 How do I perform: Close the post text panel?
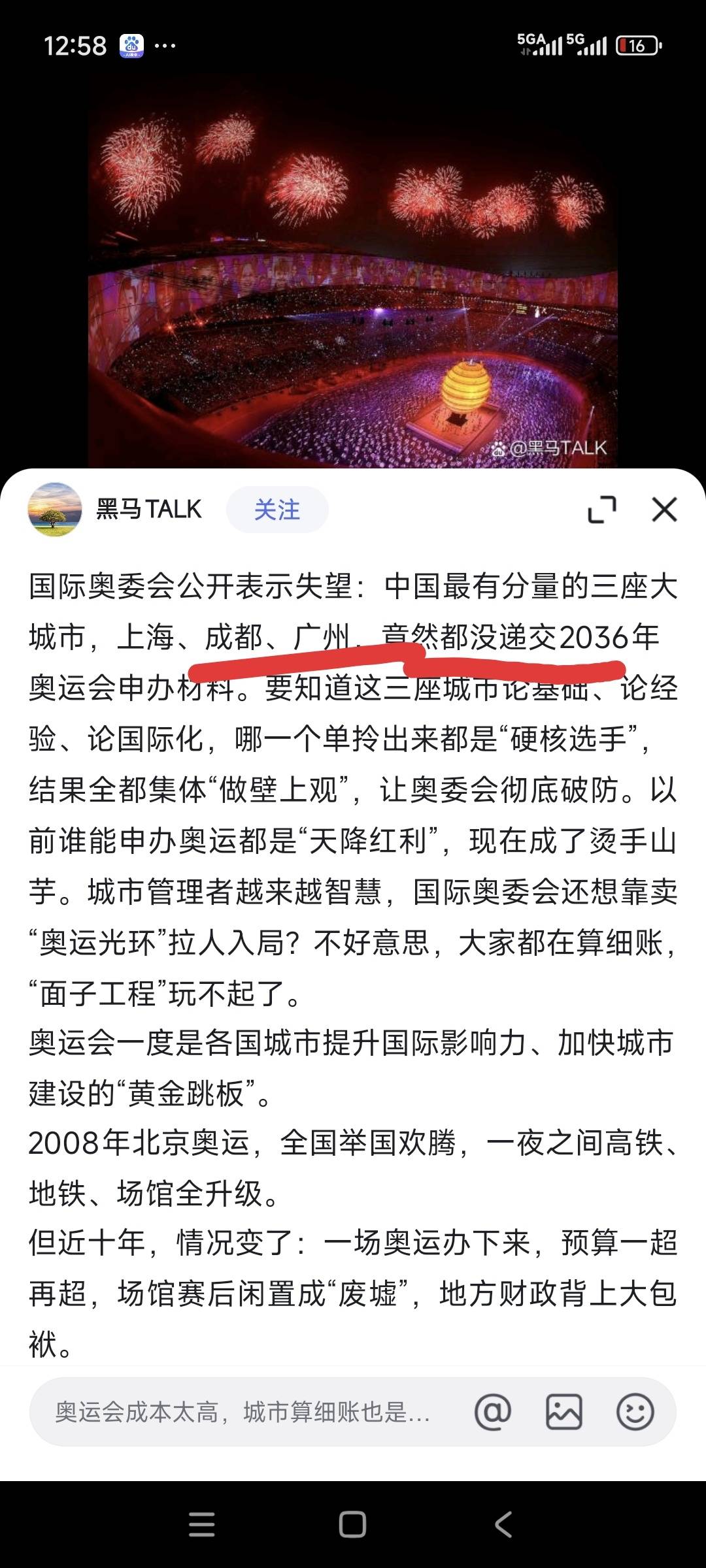(x=664, y=510)
